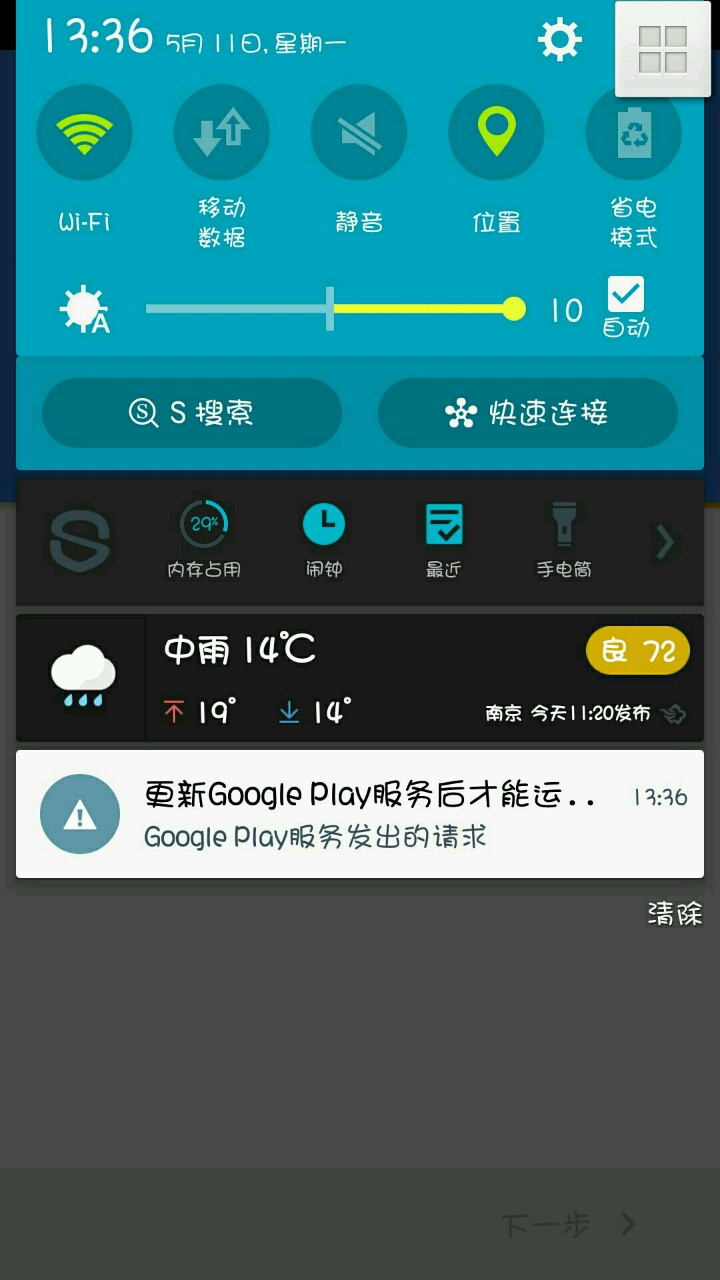Uncheck the 自动 auto brightness checkbox

click(626, 295)
